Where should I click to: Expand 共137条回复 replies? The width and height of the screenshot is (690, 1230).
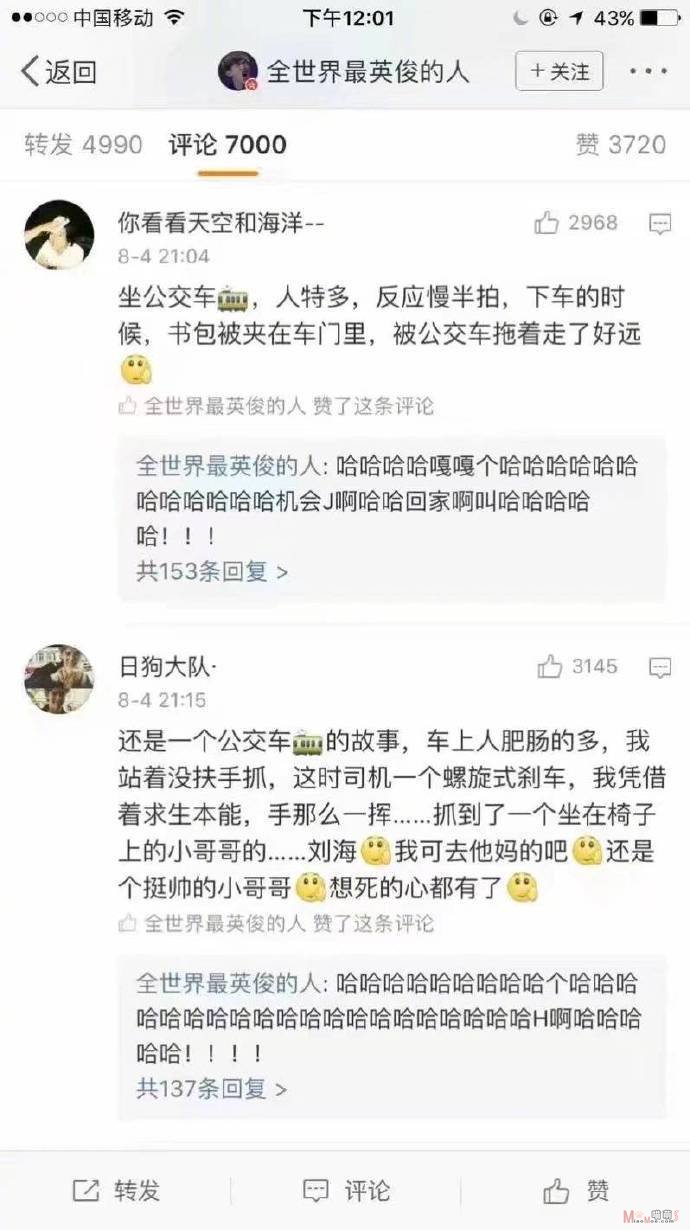(x=212, y=1088)
